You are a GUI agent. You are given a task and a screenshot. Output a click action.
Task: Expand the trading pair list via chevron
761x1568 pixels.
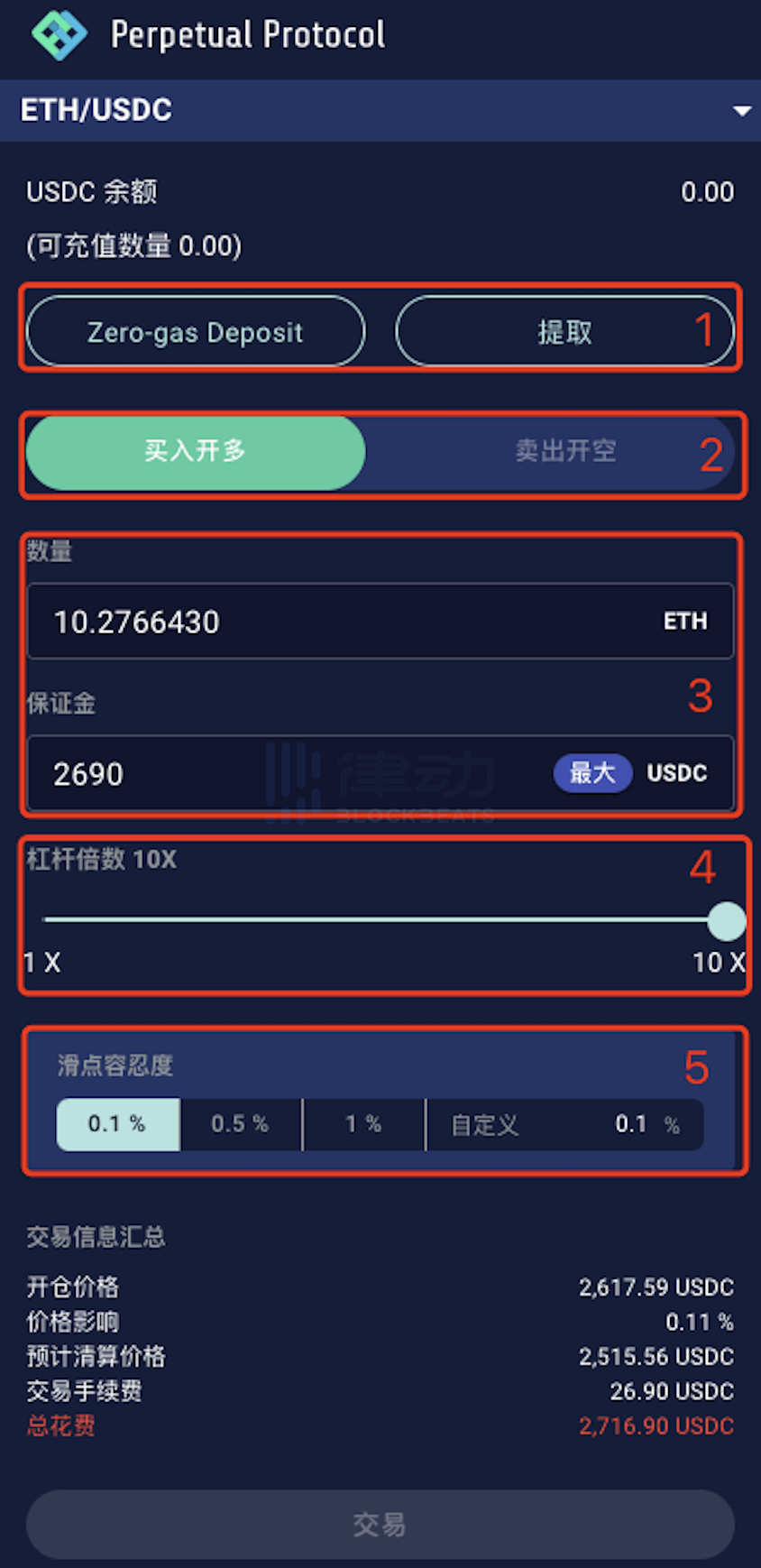(x=741, y=110)
